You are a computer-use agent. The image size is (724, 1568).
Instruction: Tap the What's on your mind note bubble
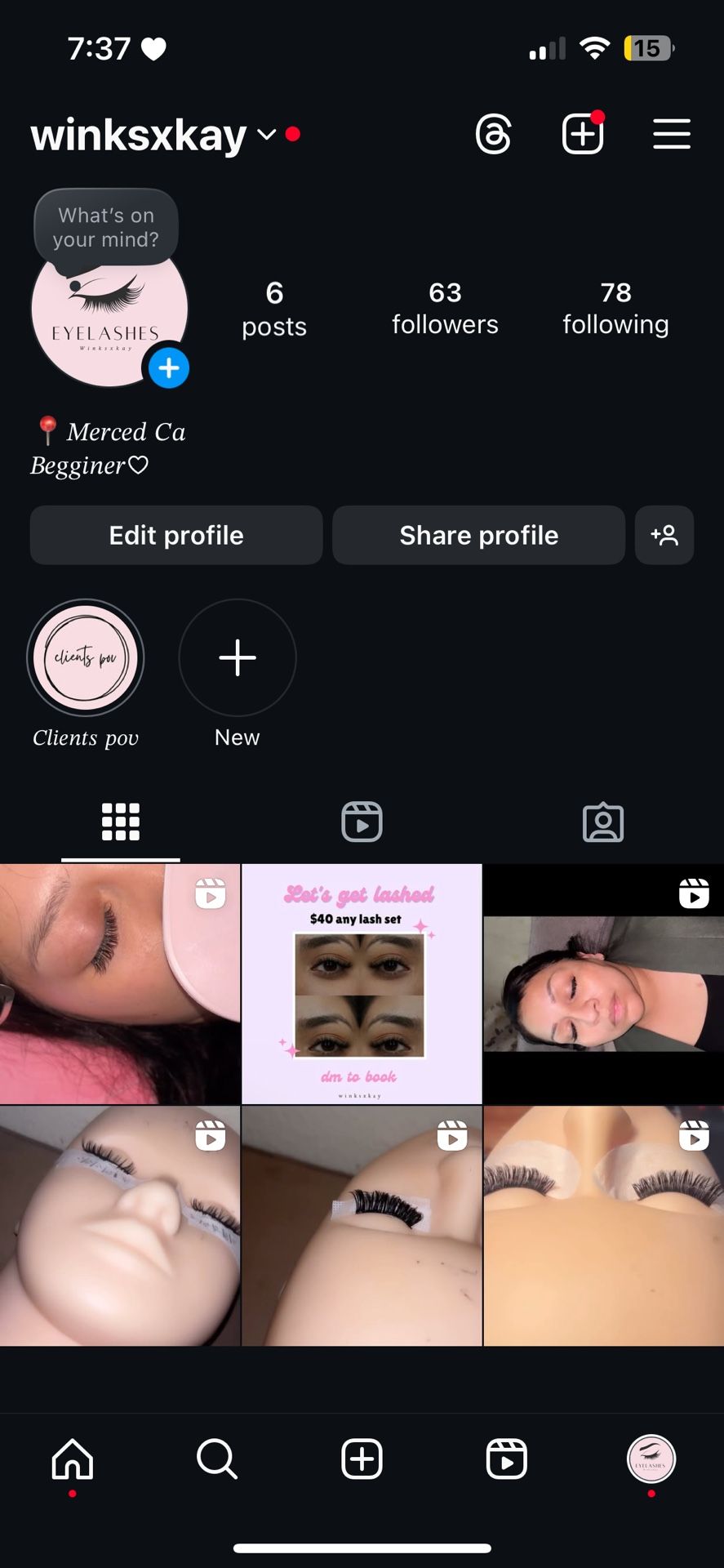pyautogui.click(x=104, y=227)
